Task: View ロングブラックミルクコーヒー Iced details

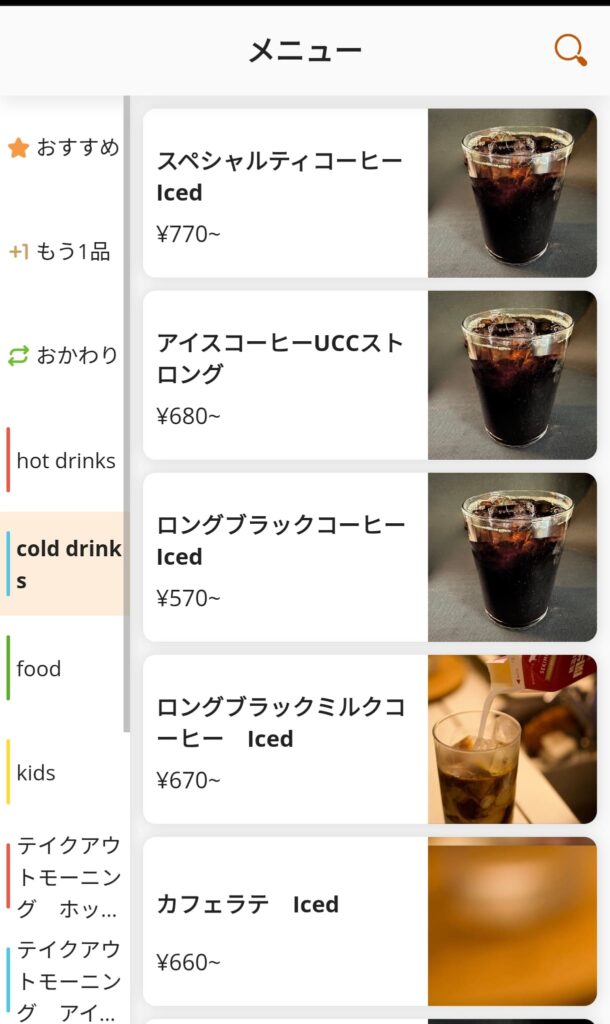Action: [x=369, y=739]
